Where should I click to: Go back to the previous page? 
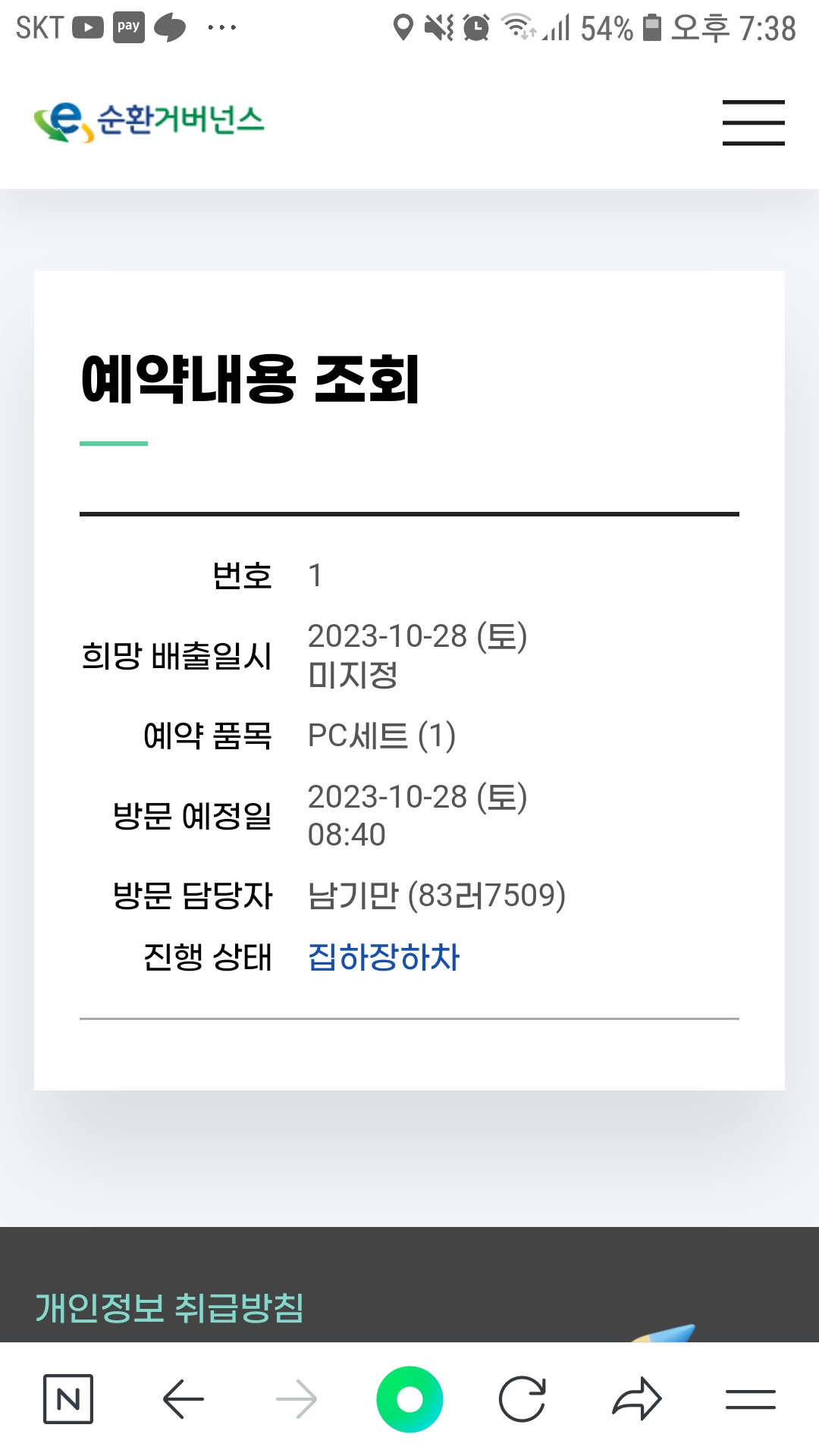pos(183,1399)
